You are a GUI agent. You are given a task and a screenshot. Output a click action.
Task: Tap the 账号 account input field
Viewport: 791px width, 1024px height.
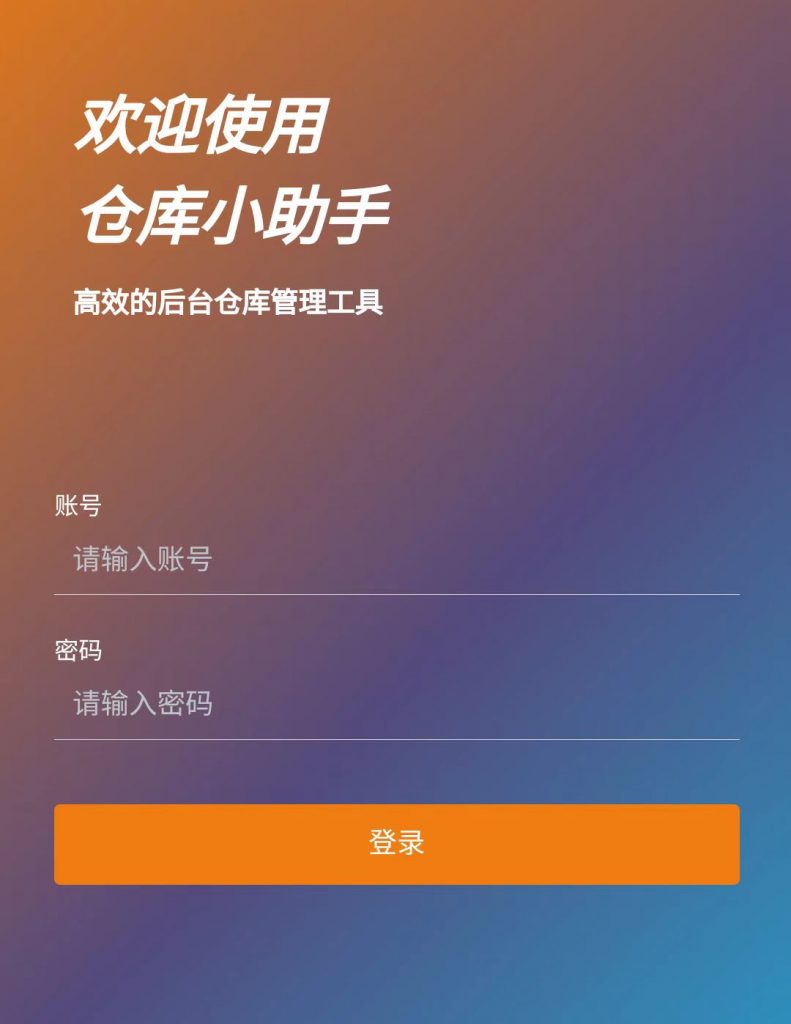(x=396, y=559)
